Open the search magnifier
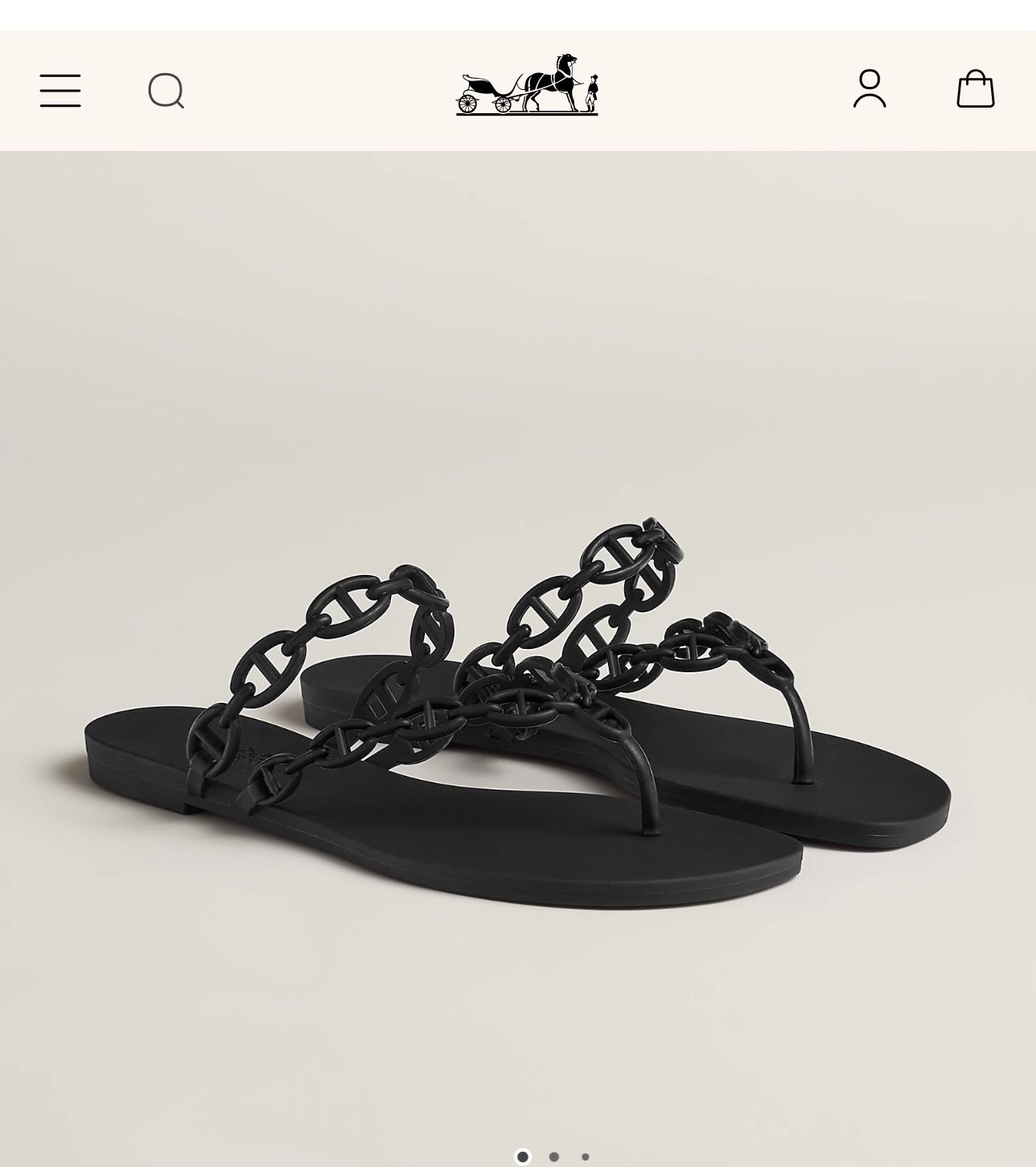Viewport: 1036px width, 1167px height. click(x=166, y=90)
